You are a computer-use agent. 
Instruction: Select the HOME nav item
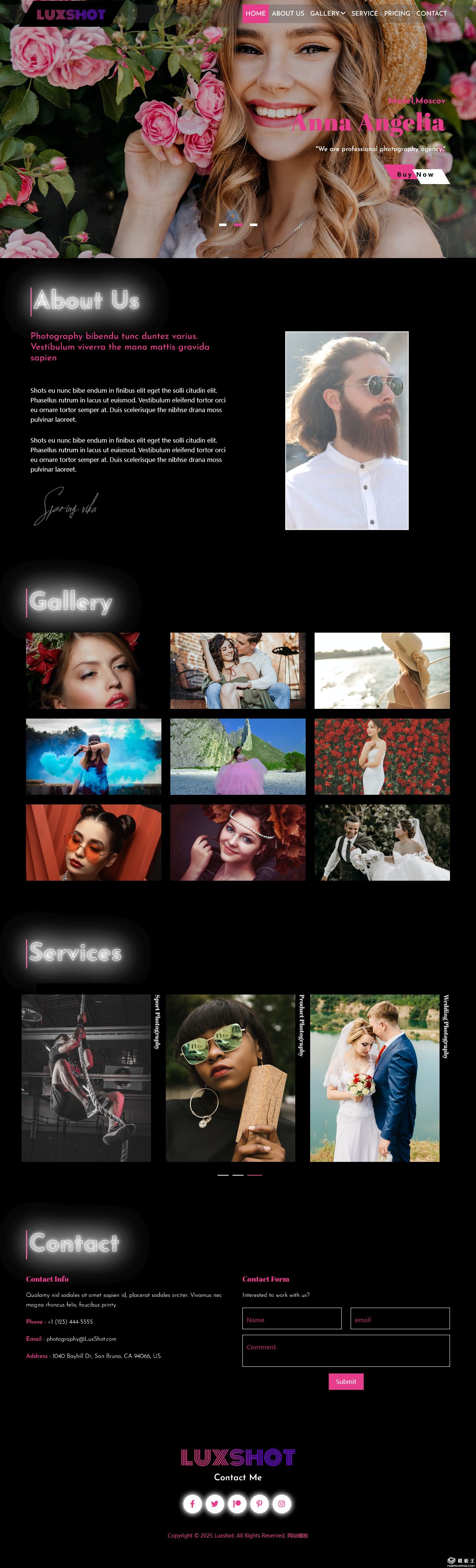tap(255, 13)
